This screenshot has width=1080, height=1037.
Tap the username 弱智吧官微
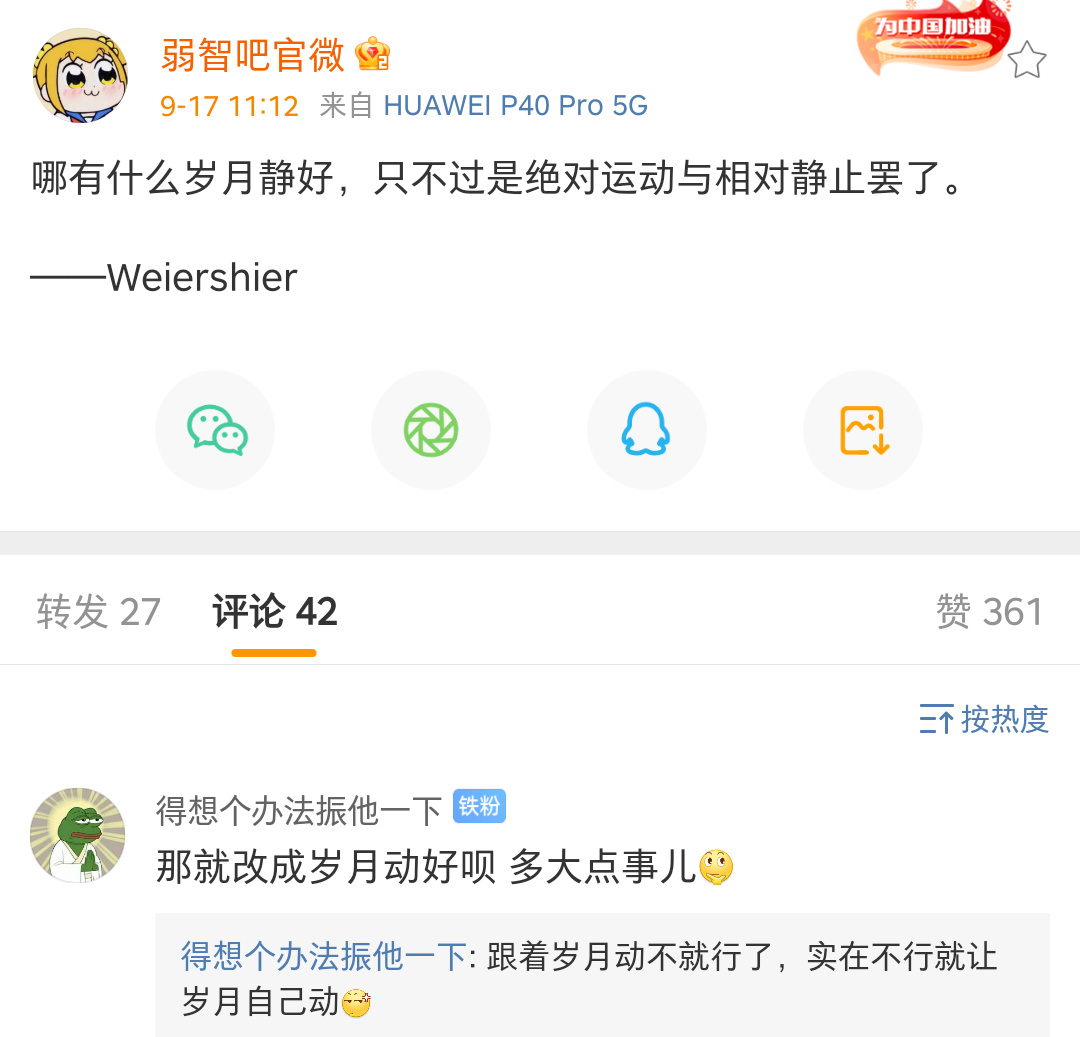pos(253,56)
